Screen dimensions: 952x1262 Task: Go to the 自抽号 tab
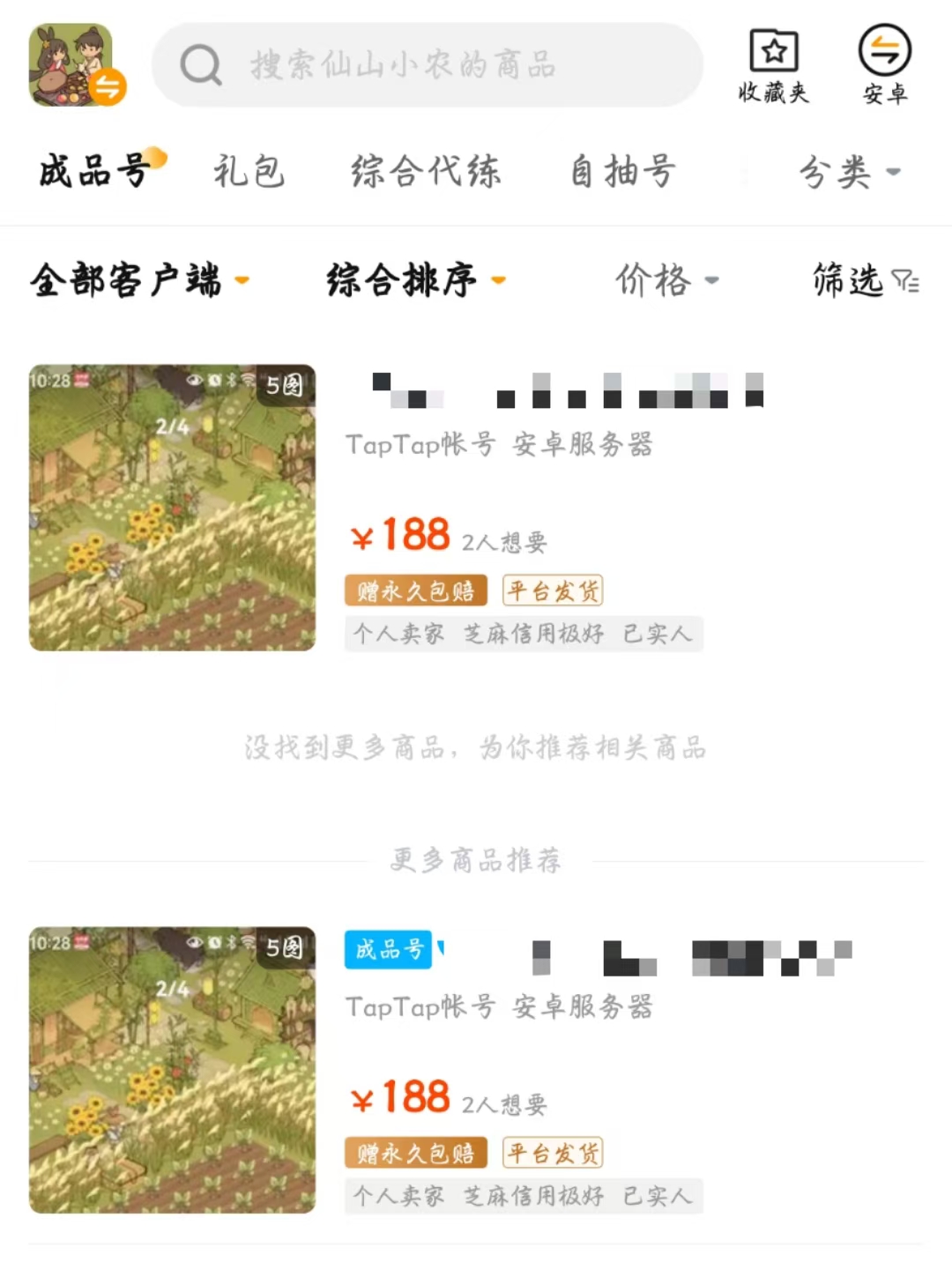pyautogui.click(x=622, y=171)
